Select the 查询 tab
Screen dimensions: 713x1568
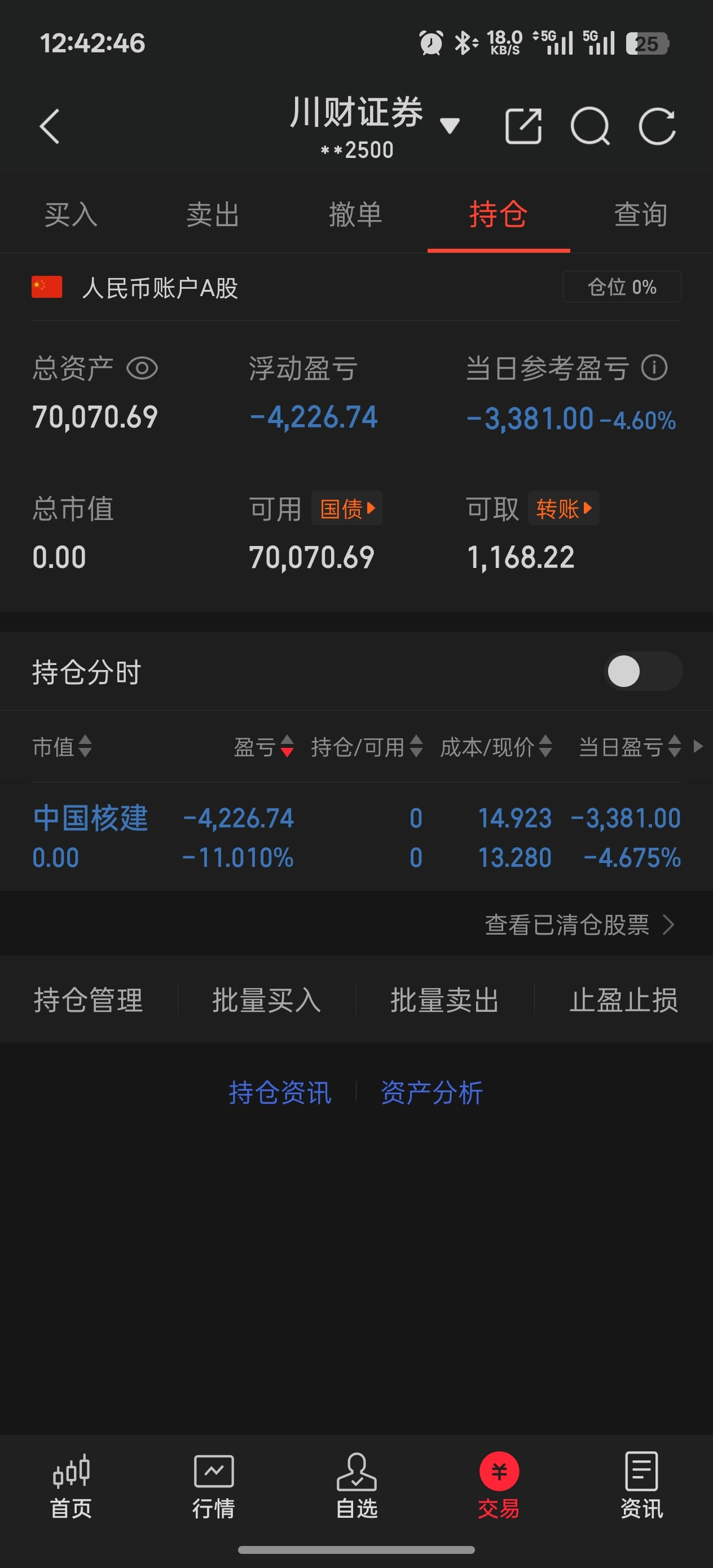pyautogui.click(x=641, y=215)
